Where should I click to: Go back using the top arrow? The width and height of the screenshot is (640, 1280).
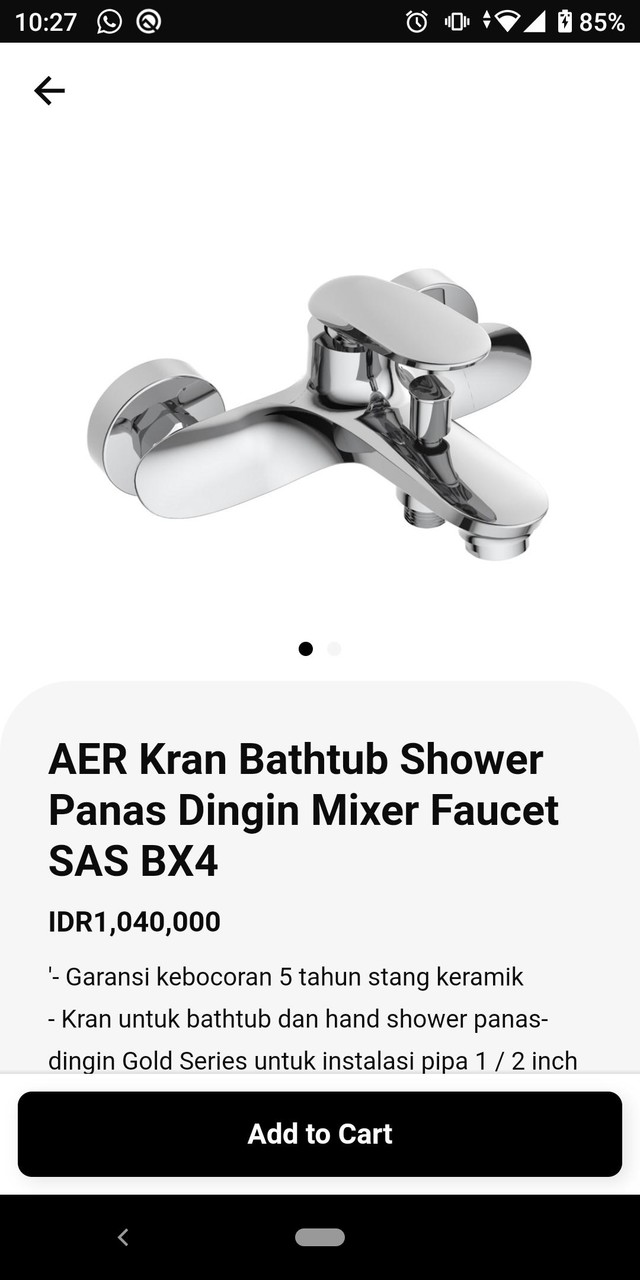pos(49,91)
